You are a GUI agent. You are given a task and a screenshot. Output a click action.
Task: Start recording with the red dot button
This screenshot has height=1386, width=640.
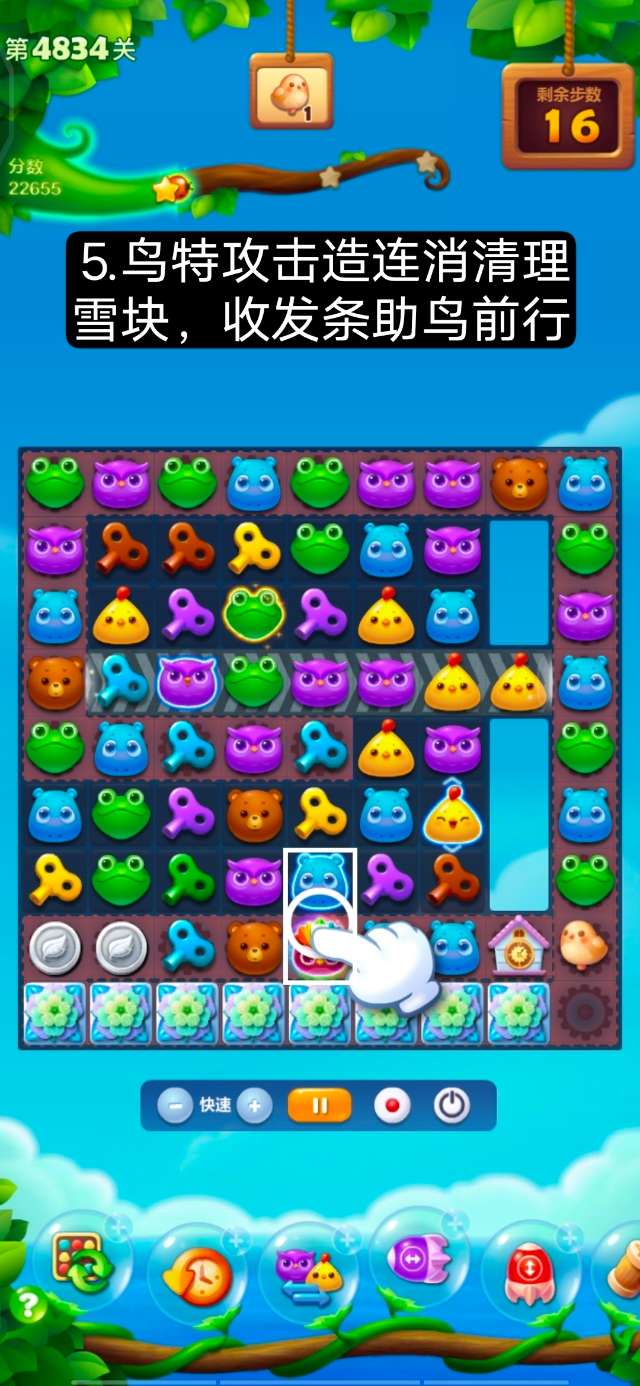point(392,1106)
